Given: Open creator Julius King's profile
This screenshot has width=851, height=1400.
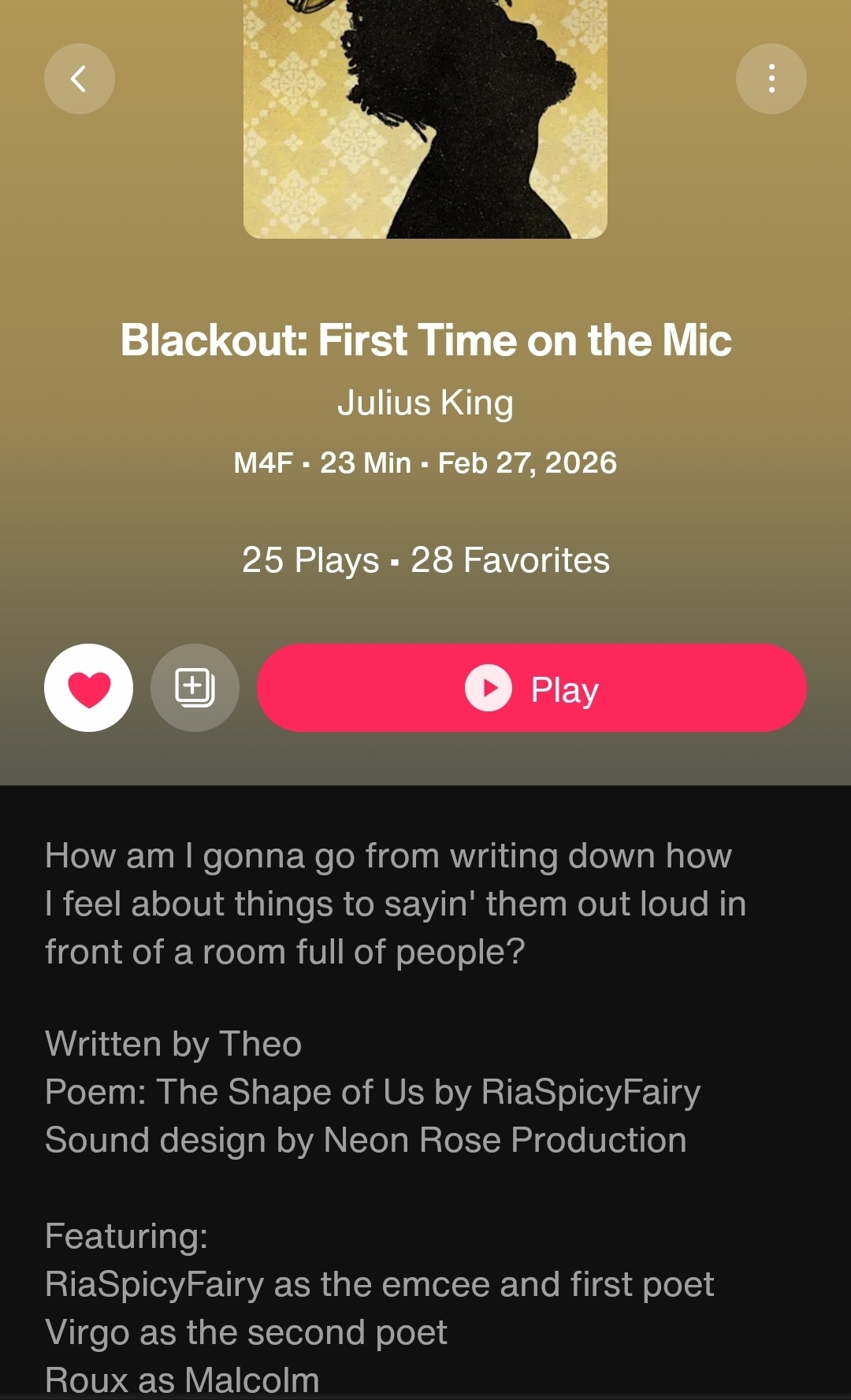Looking at the screenshot, I should pyautogui.click(x=425, y=403).
